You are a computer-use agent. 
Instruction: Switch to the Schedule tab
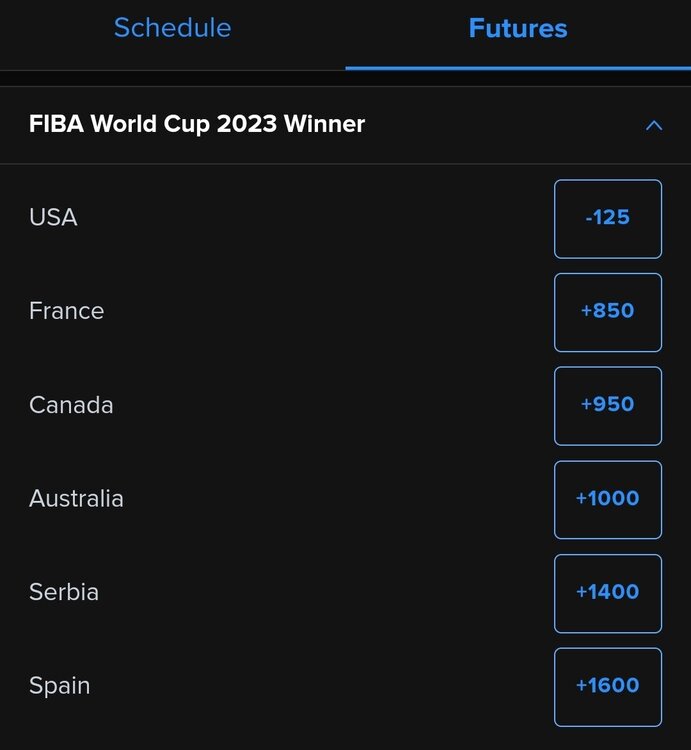[172, 28]
